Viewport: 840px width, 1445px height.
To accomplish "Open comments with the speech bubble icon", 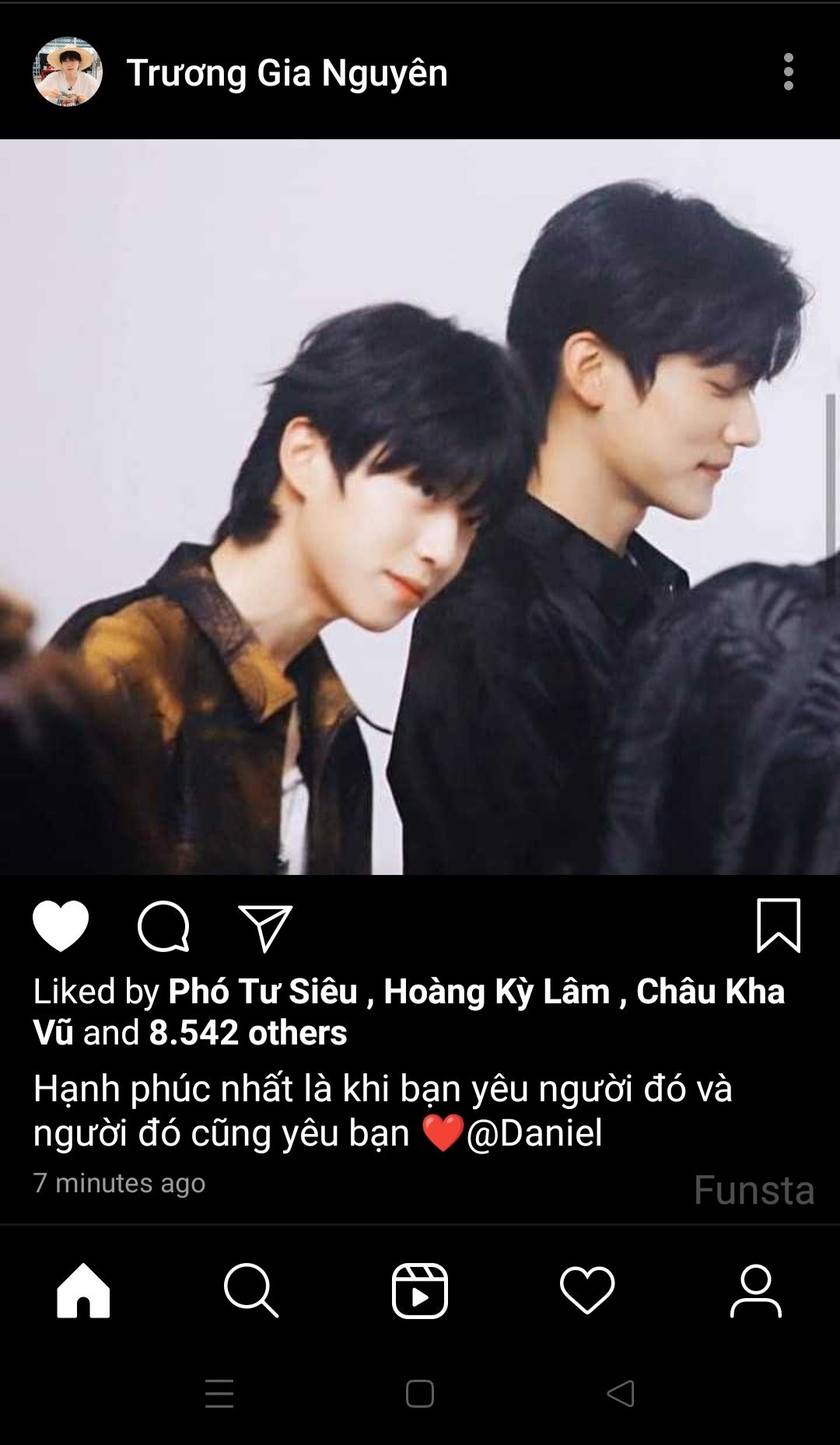I will point(163,926).
